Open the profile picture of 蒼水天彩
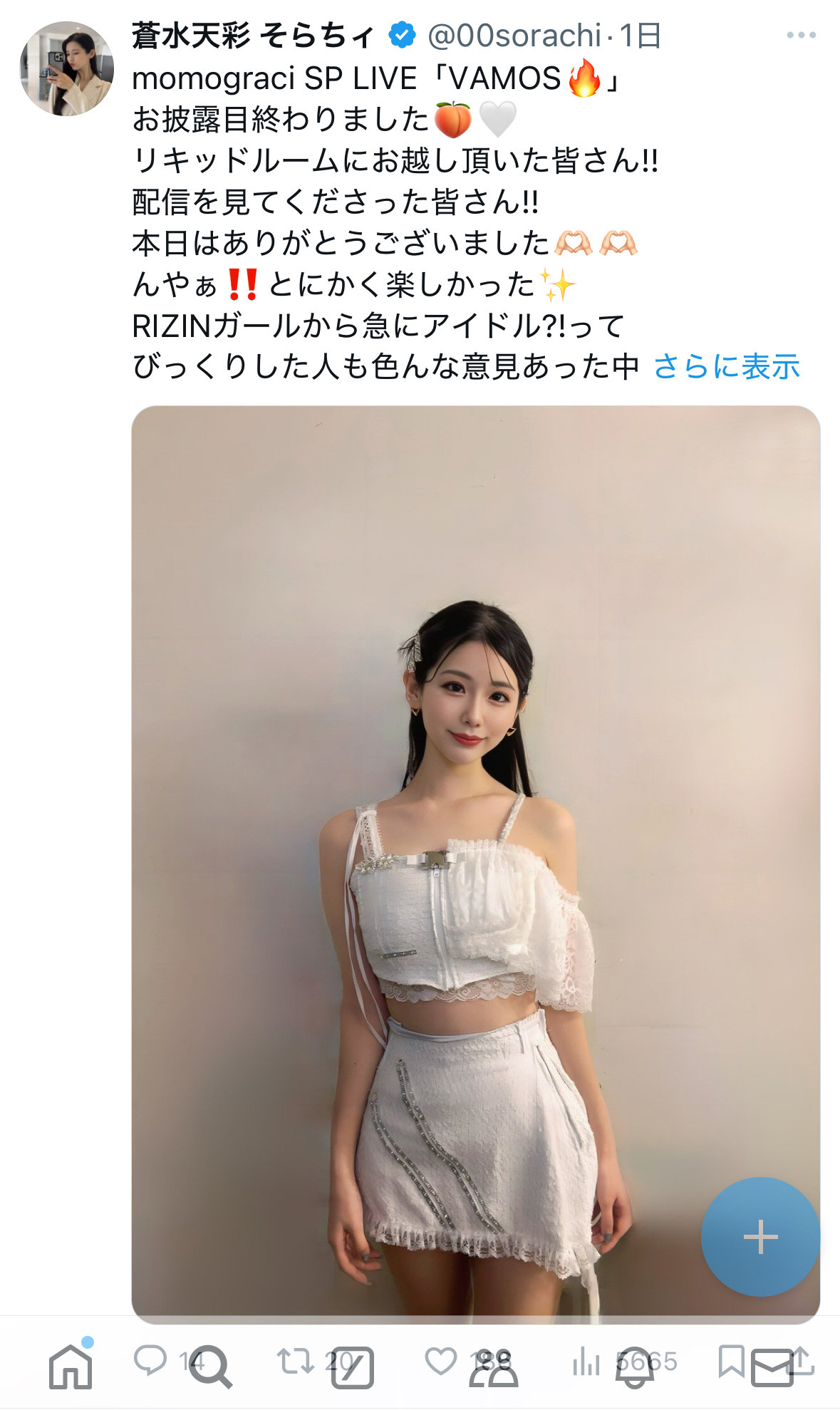The height and width of the screenshot is (1410, 840). pos(66,68)
